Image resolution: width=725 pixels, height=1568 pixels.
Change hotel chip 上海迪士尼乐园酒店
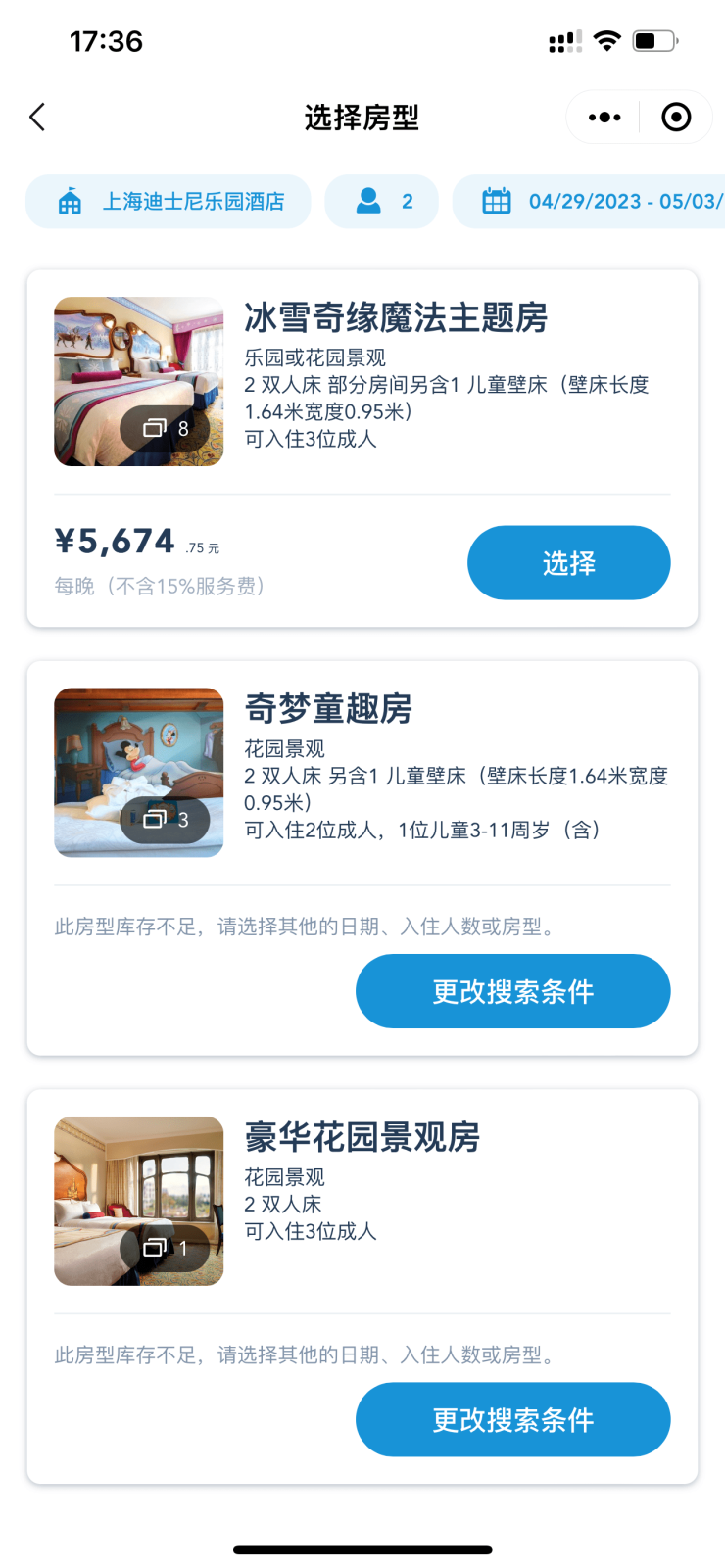[169, 202]
